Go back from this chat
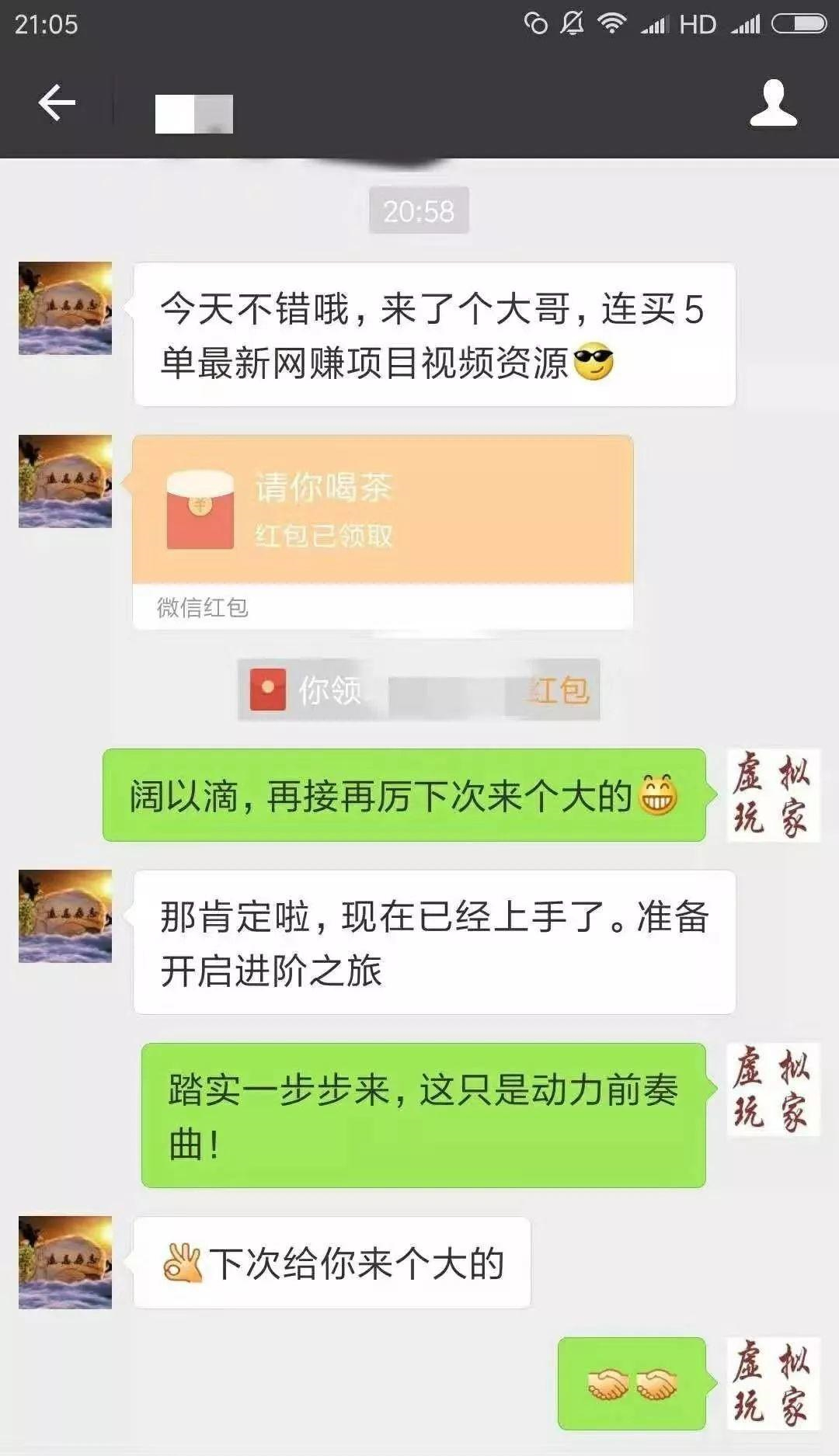Screen dimensions: 839x1456 pyautogui.click(x=57, y=103)
